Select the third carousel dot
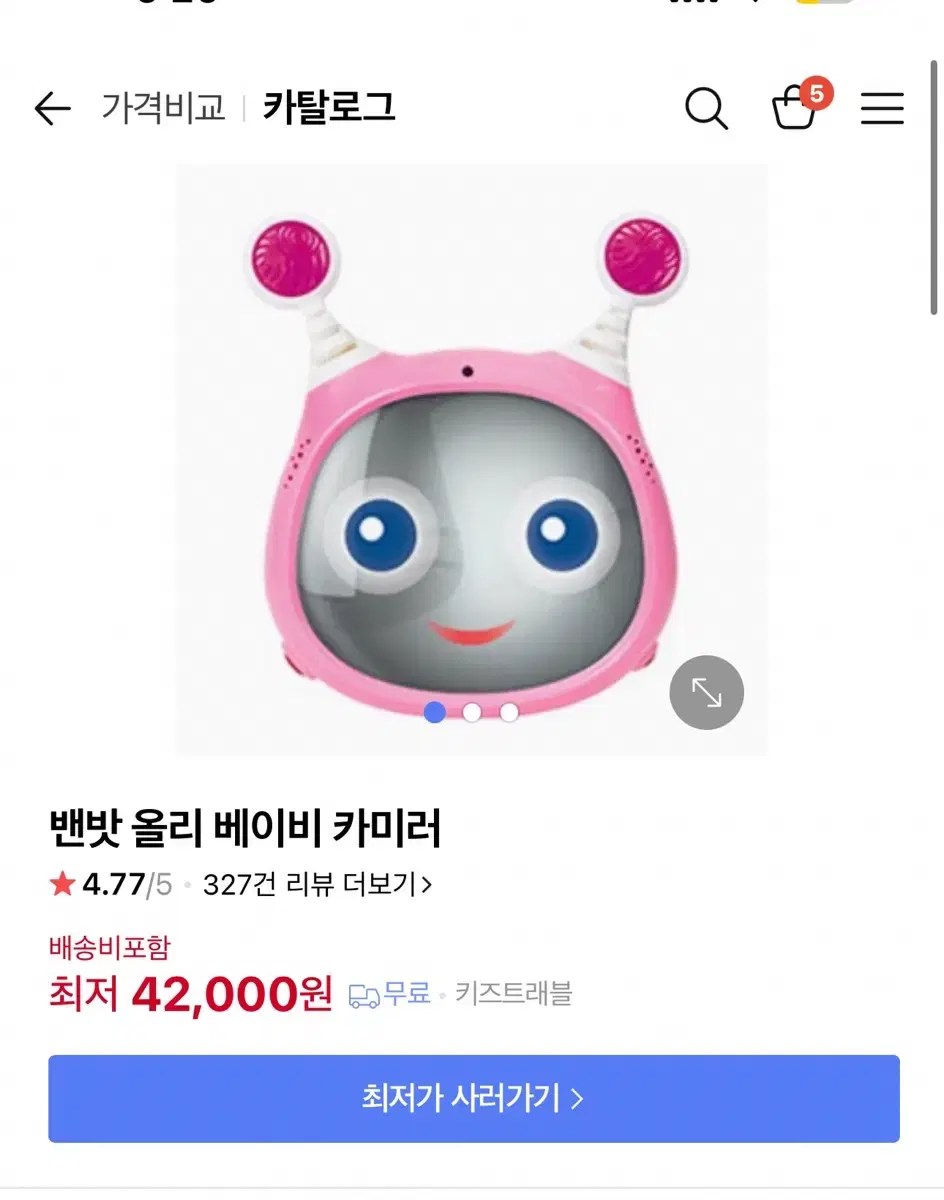Image resolution: width=944 pixels, height=1200 pixels. click(x=509, y=712)
